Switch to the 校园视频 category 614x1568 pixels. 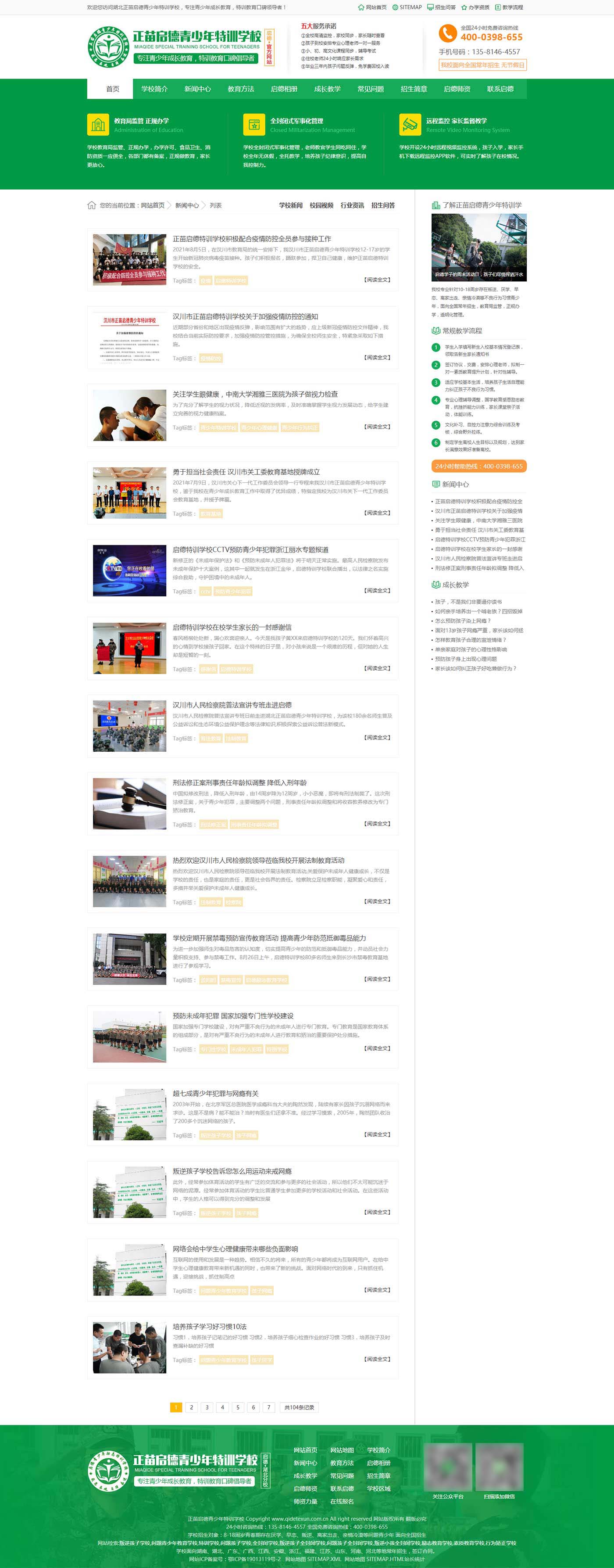[x=321, y=205]
